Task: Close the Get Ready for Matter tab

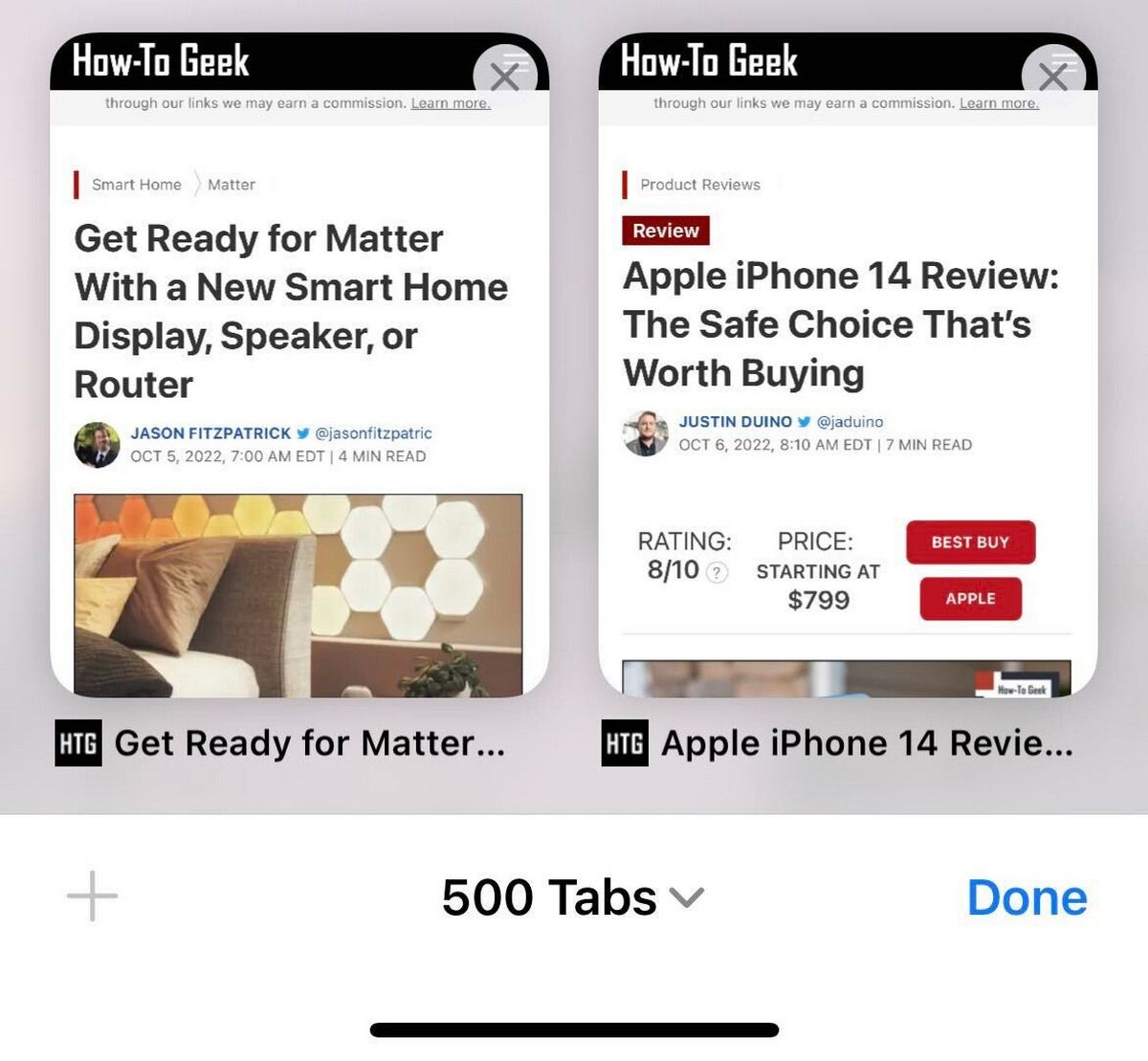Action: [505, 76]
